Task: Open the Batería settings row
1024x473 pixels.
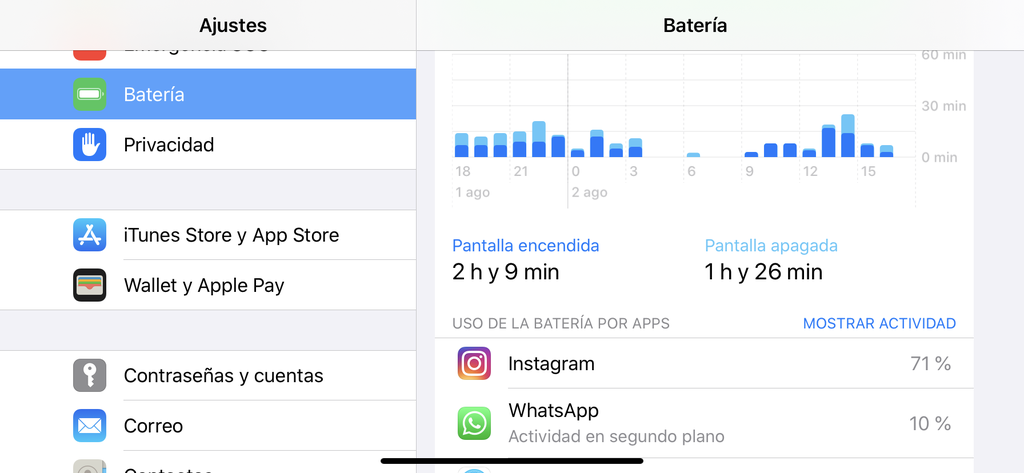Action: pyautogui.click(x=207, y=94)
